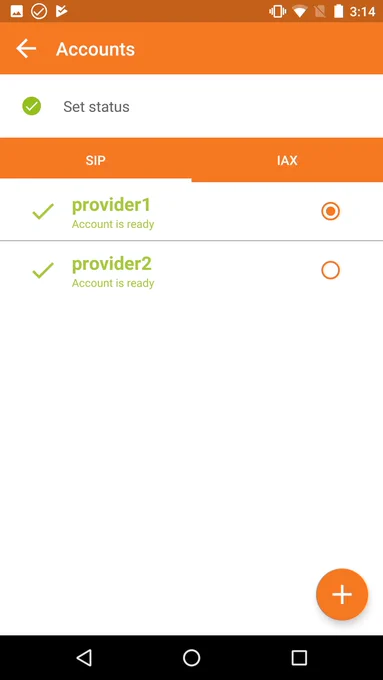Tap the system home button
Image resolution: width=383 pixels, height=680 pixels.
pyautogui.click(x=191, y=657)
